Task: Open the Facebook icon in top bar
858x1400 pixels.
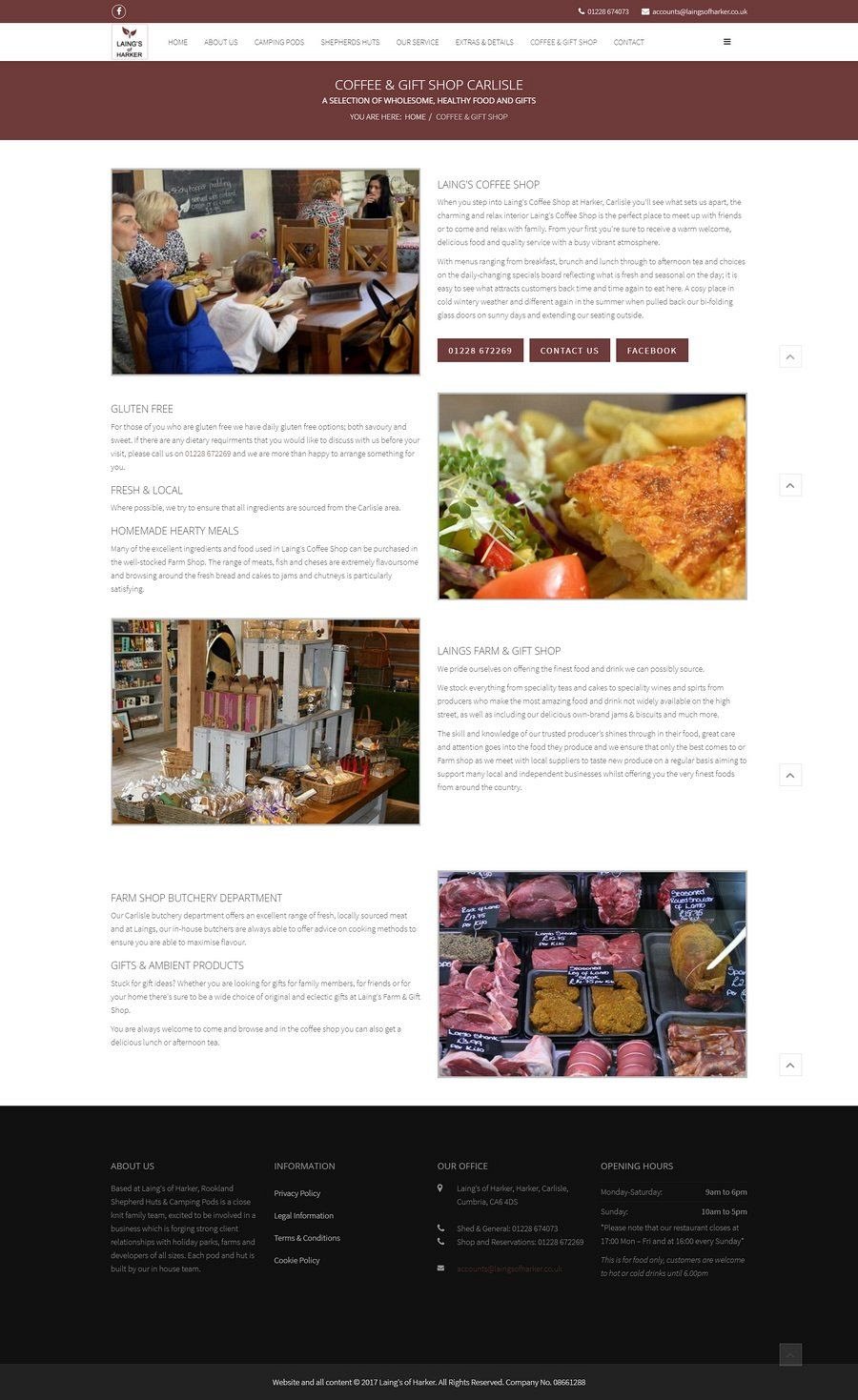Action: click(119, 11)
